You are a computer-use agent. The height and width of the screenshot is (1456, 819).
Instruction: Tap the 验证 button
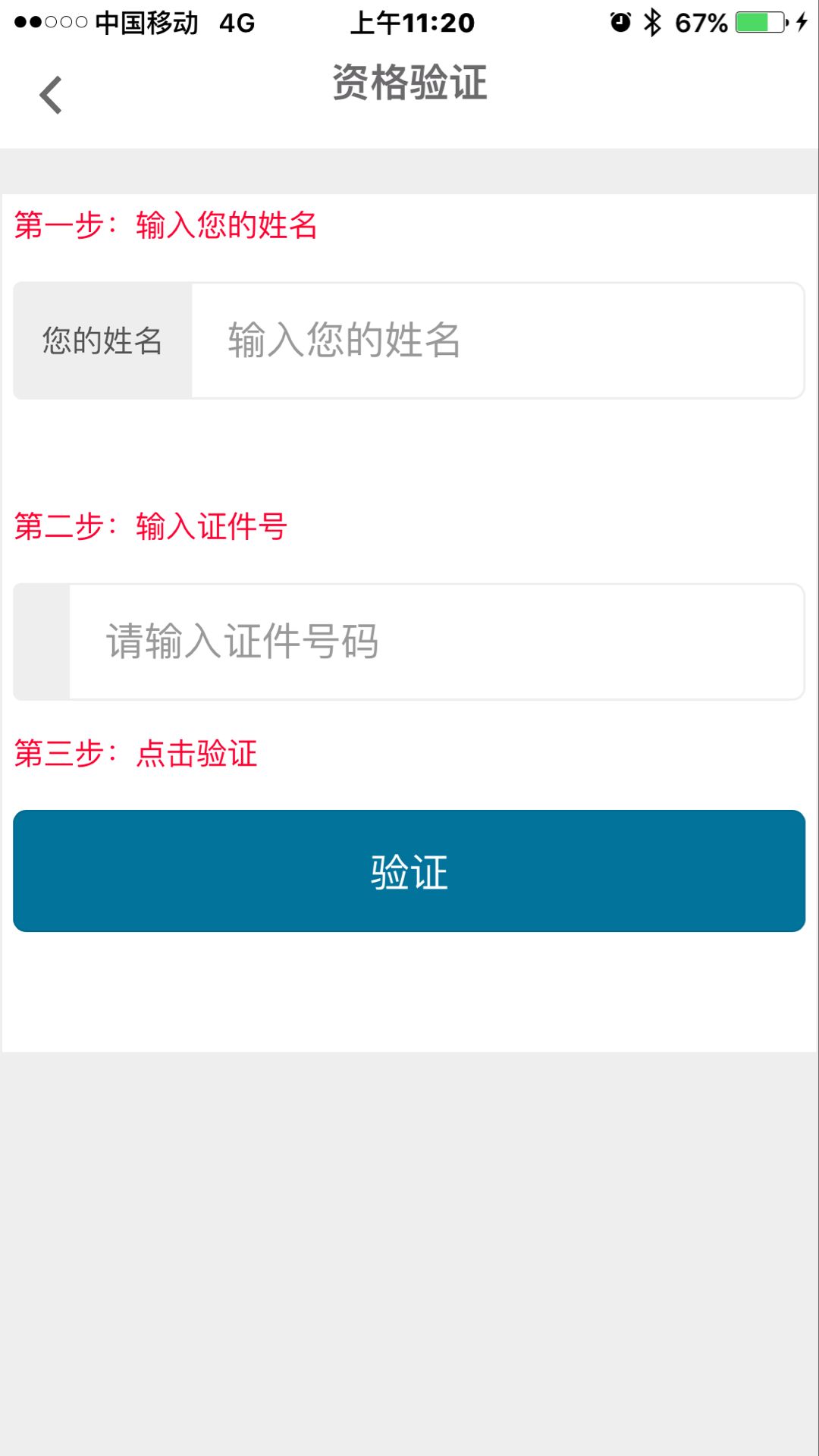point(409,871)
